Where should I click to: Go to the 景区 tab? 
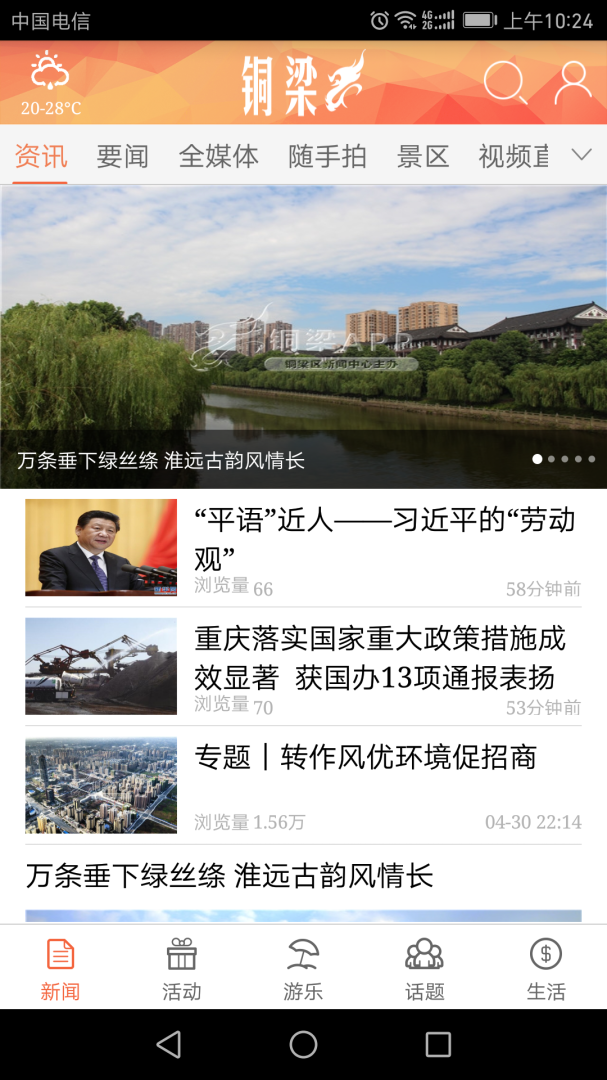click(x=423, y=156)
